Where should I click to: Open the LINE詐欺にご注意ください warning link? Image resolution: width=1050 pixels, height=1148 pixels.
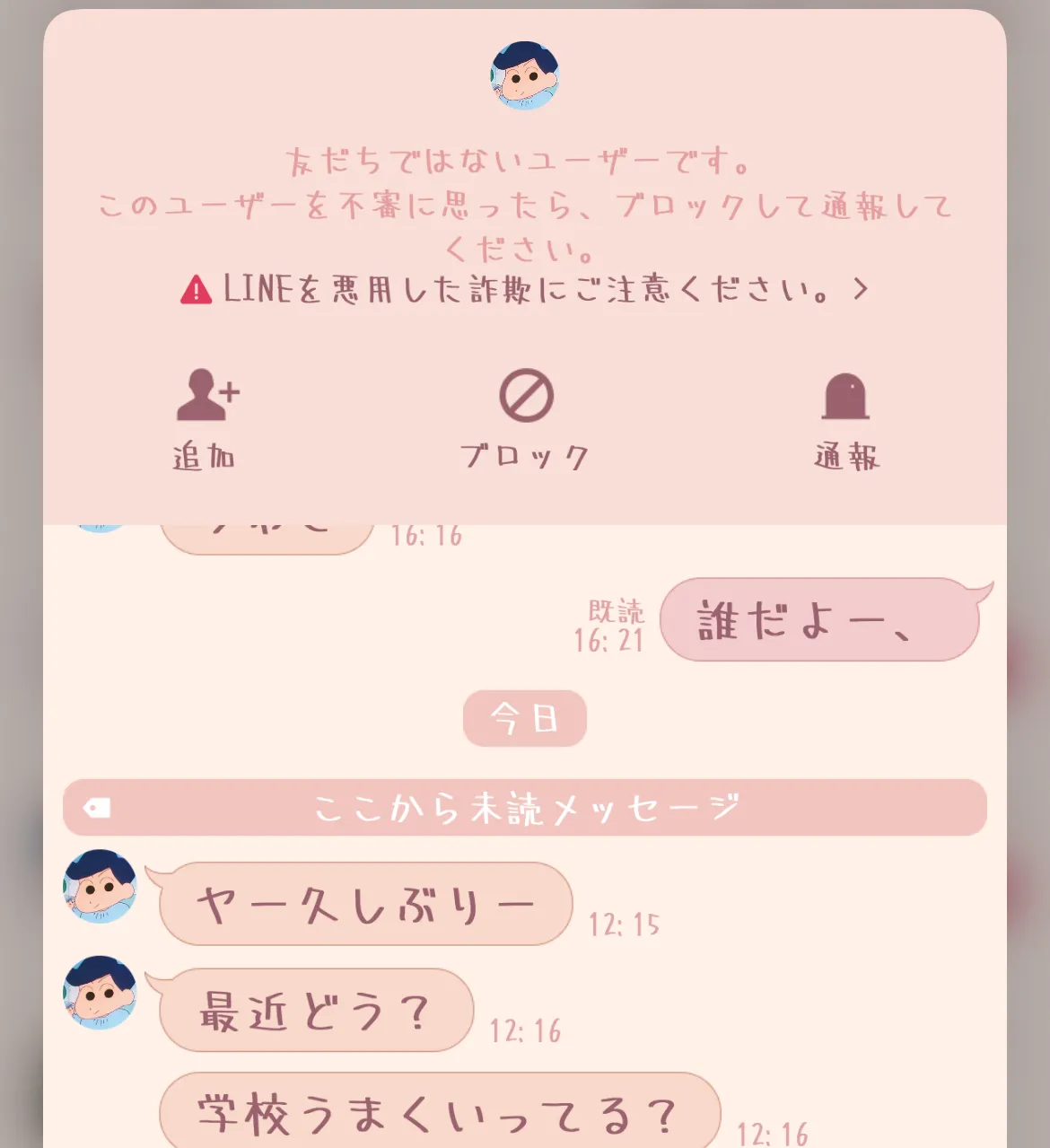click(525, 290)
